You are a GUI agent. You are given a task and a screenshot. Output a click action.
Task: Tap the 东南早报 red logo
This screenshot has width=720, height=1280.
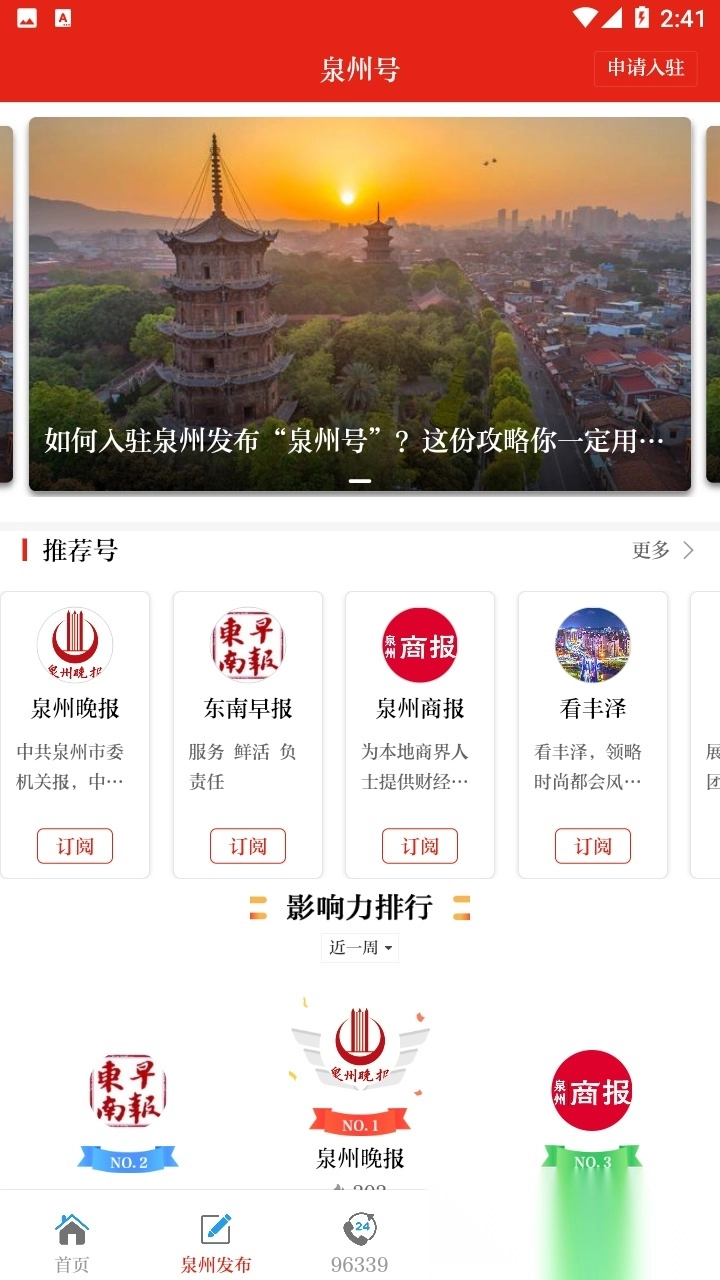[x=247, y=645]
